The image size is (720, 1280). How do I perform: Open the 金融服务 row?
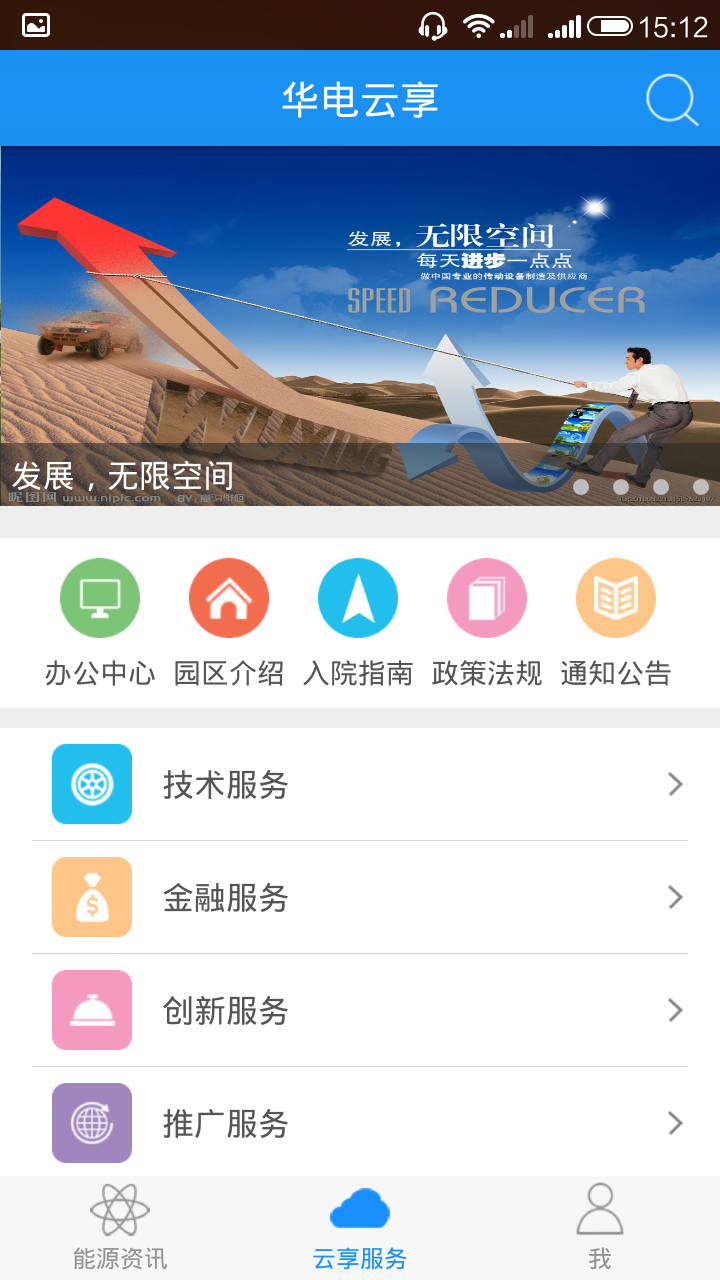360,898
